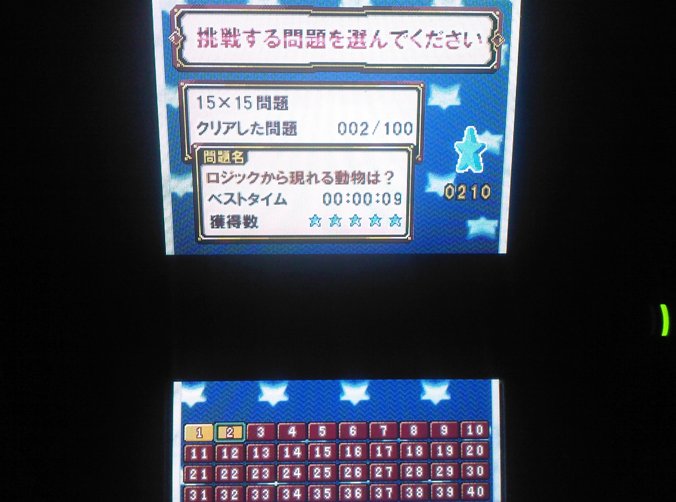Pick puzzle number 25
Screen dimensions: 676x502
pyautogui.click(x=322, y=473)
